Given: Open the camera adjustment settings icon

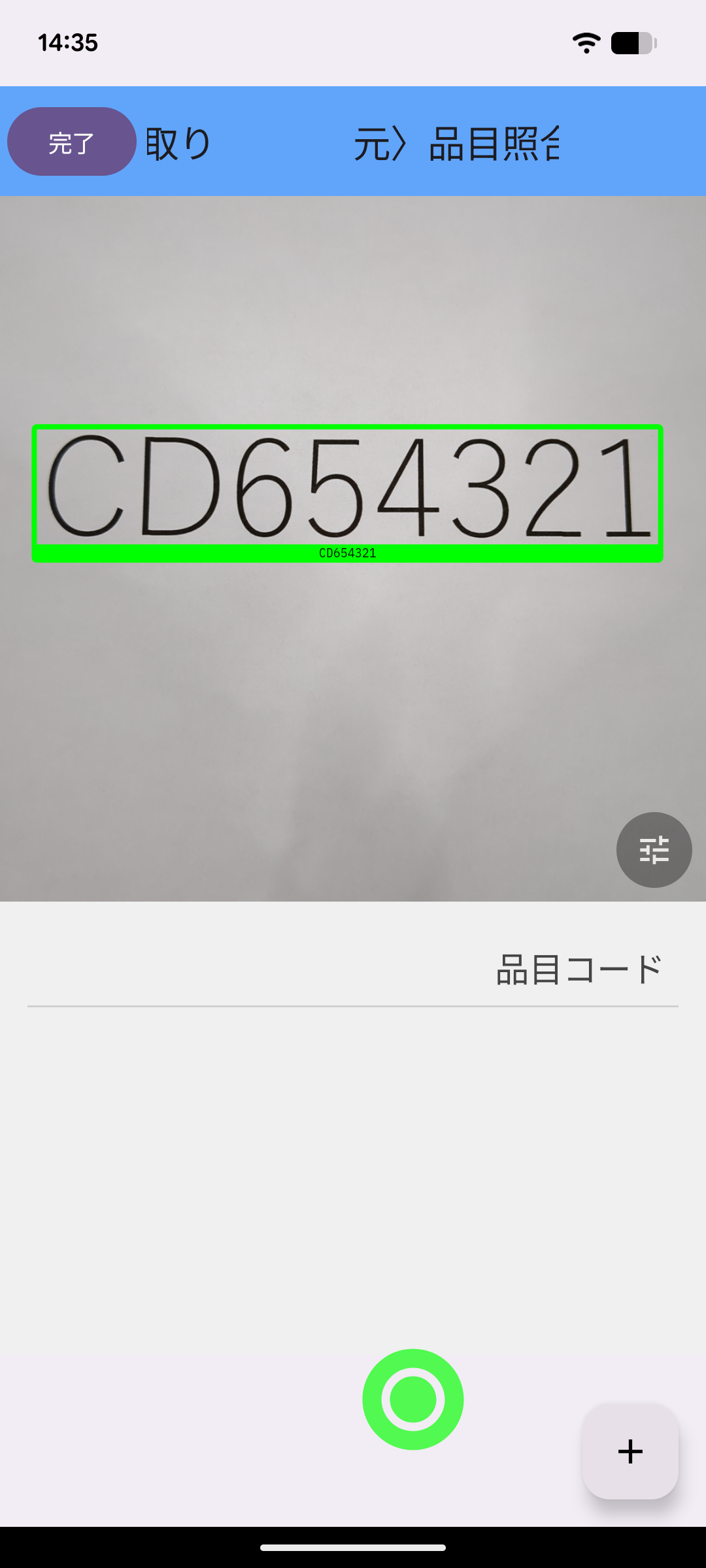Looking at the screenshot, I should tap(654, 850).
